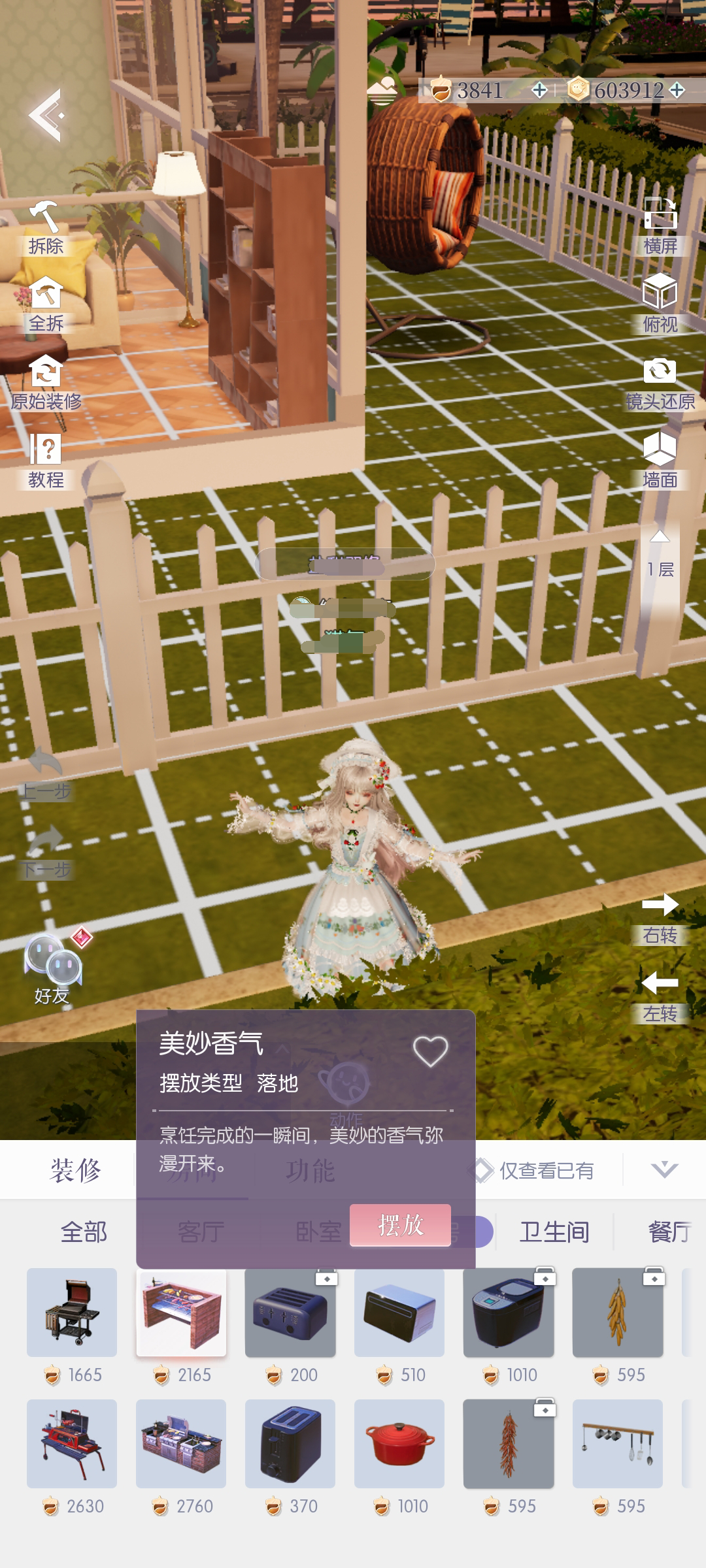Select 全拆 to remove everything

45,304
